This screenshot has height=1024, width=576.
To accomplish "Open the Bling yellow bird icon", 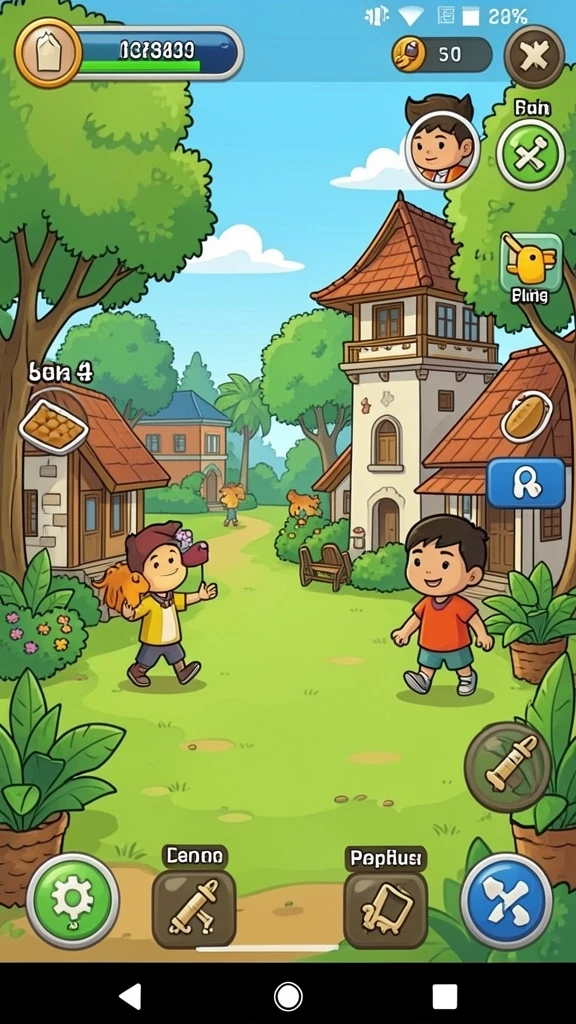I will point(531,263).
